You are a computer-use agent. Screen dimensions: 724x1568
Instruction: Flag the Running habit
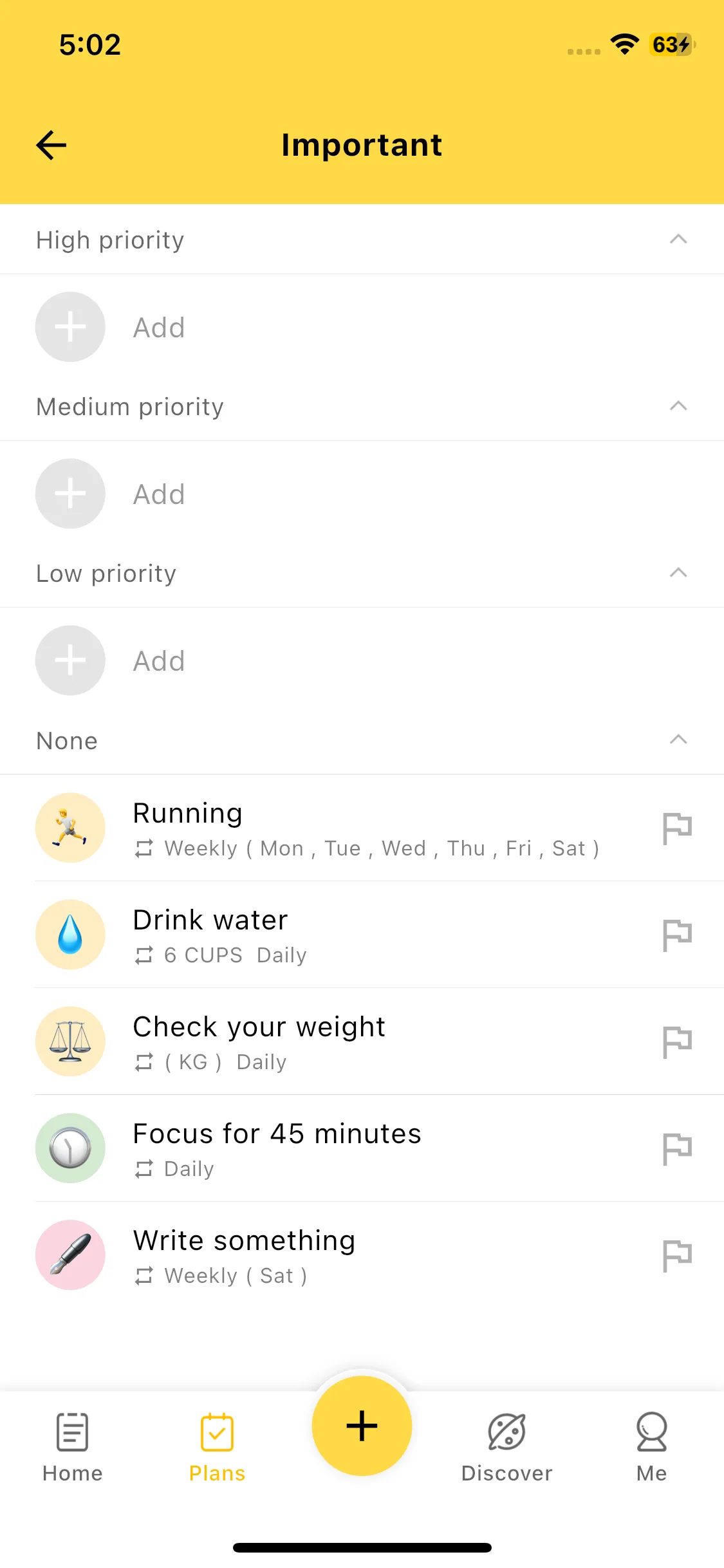[677, 828]
